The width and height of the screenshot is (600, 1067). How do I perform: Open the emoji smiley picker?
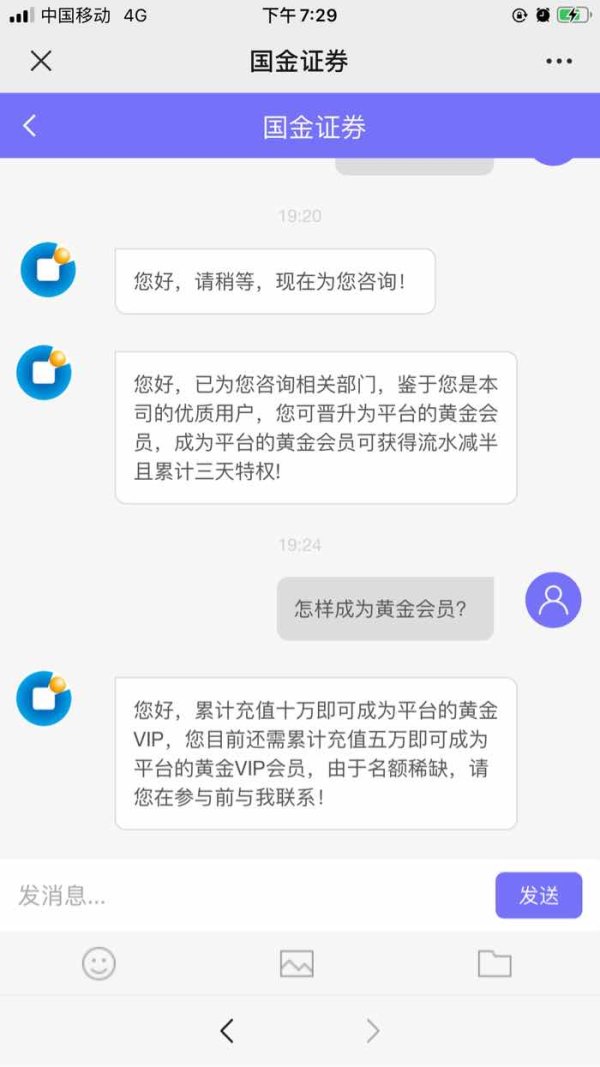pos(99,964)
